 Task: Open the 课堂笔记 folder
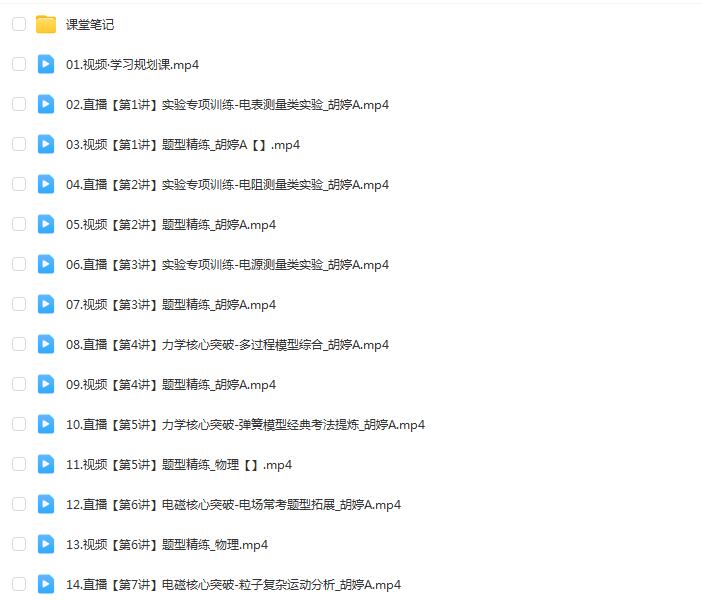click(90, 24)
